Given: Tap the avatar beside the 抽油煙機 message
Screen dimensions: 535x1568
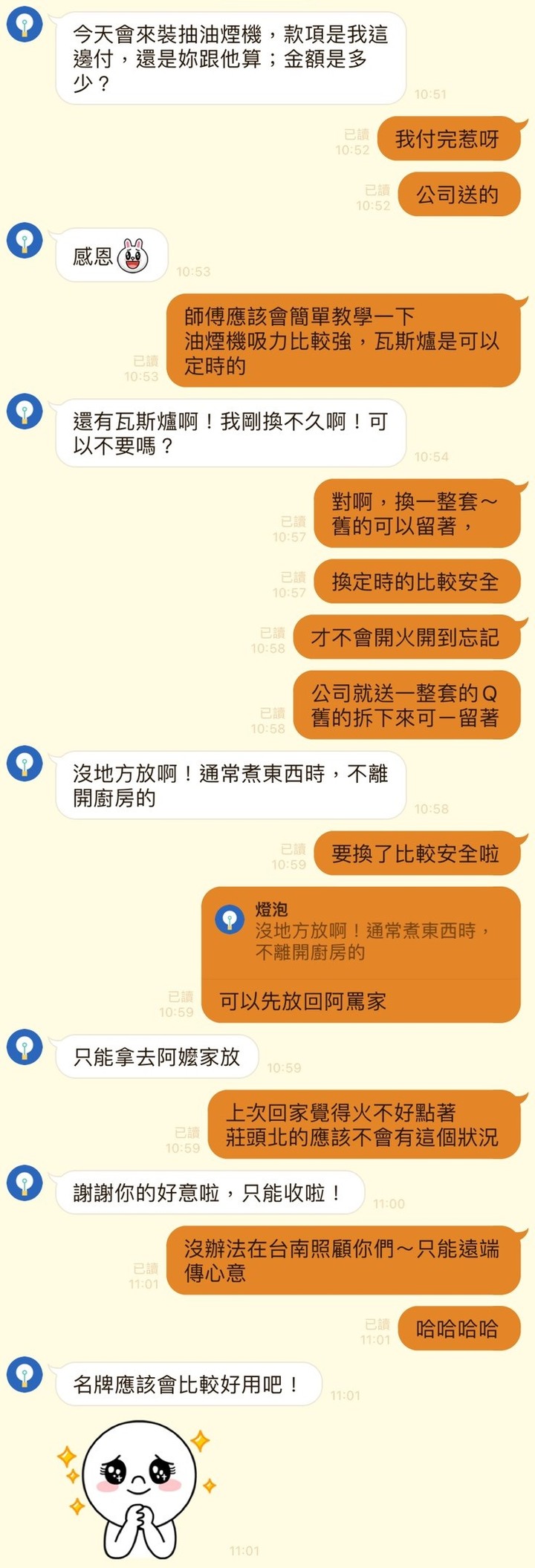Looking at the screenshot, I should pos(25,25).
